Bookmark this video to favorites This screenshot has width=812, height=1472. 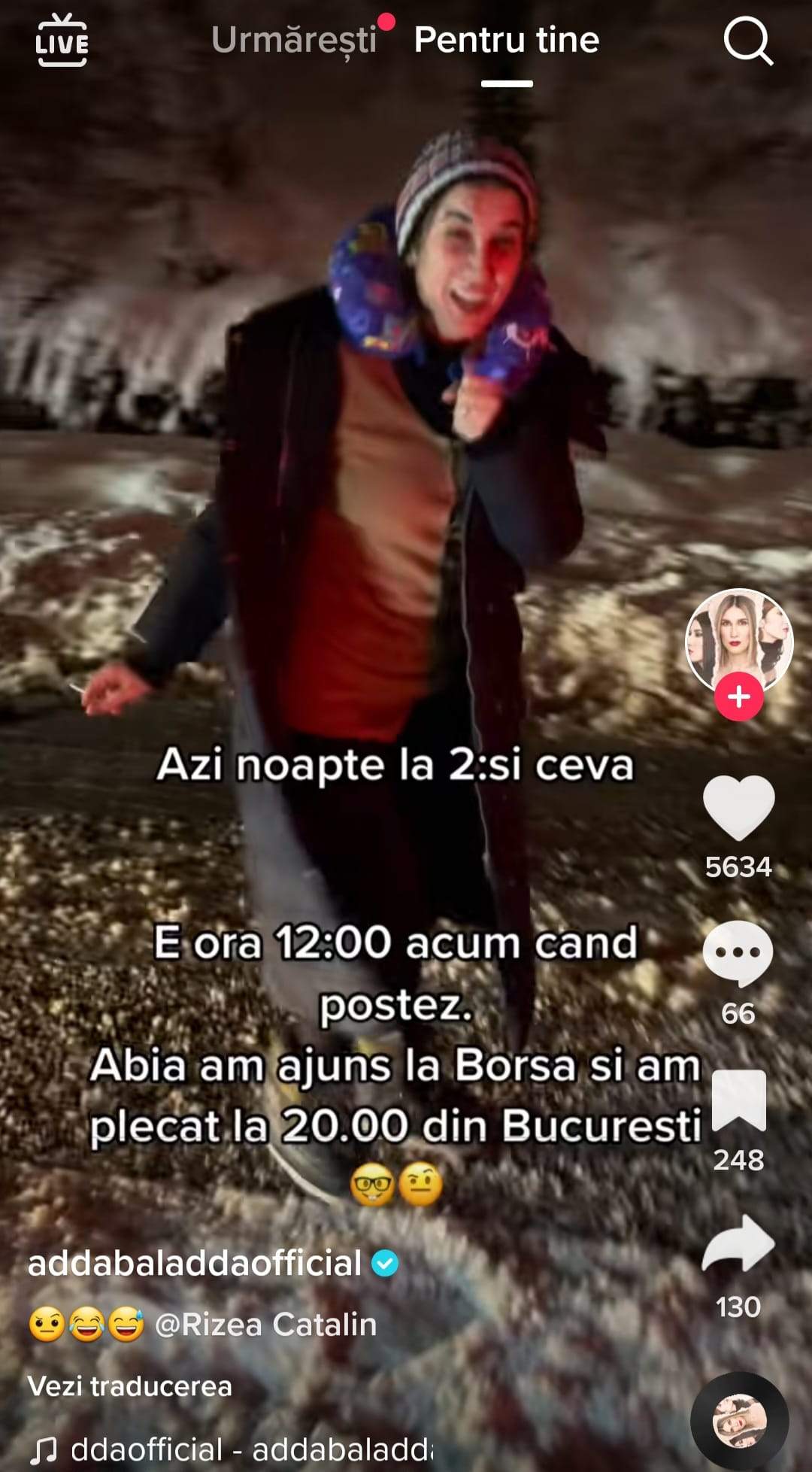[x=738, y=1100]
